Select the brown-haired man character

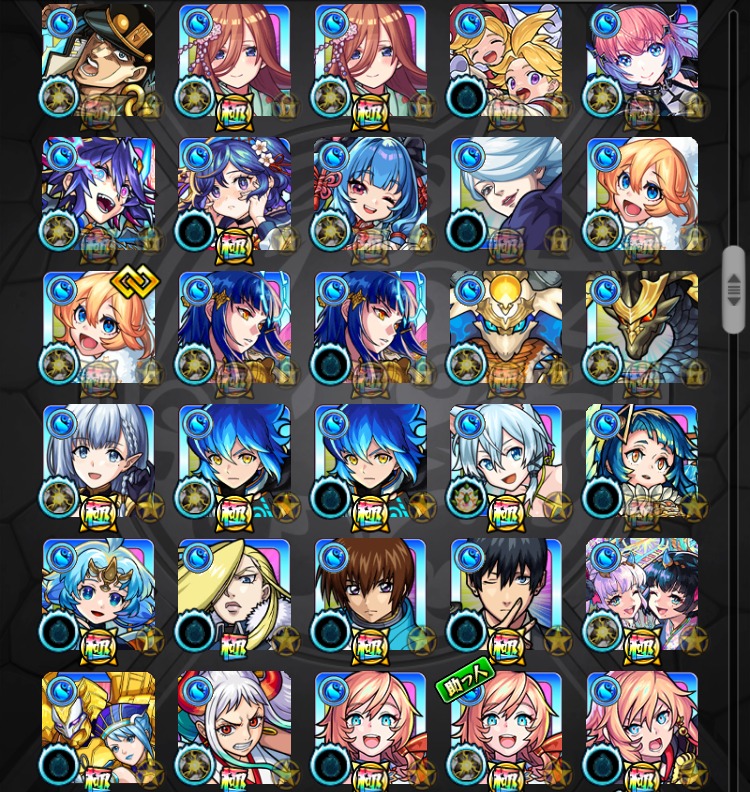(x=370, y=594)
